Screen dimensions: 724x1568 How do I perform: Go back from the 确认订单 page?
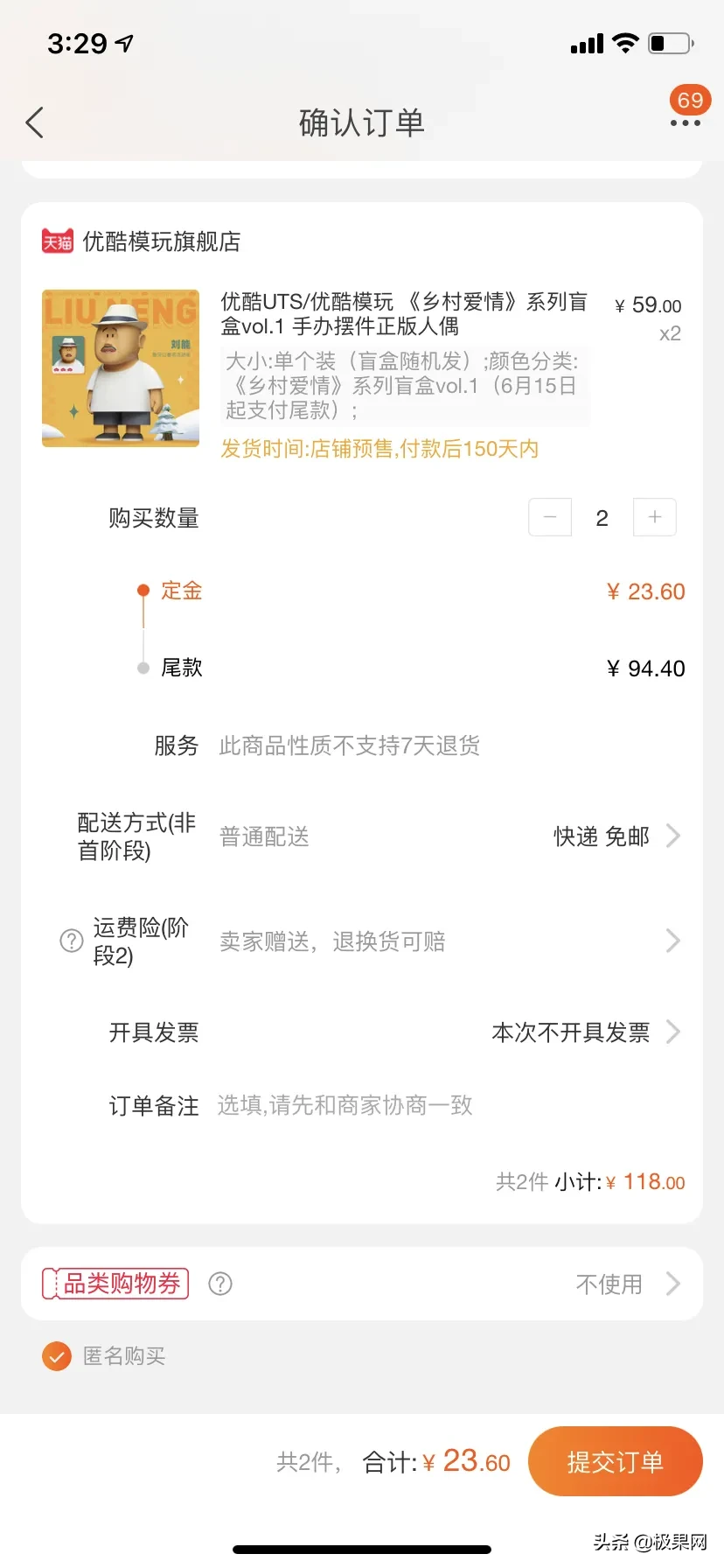[x=35, y=122]
